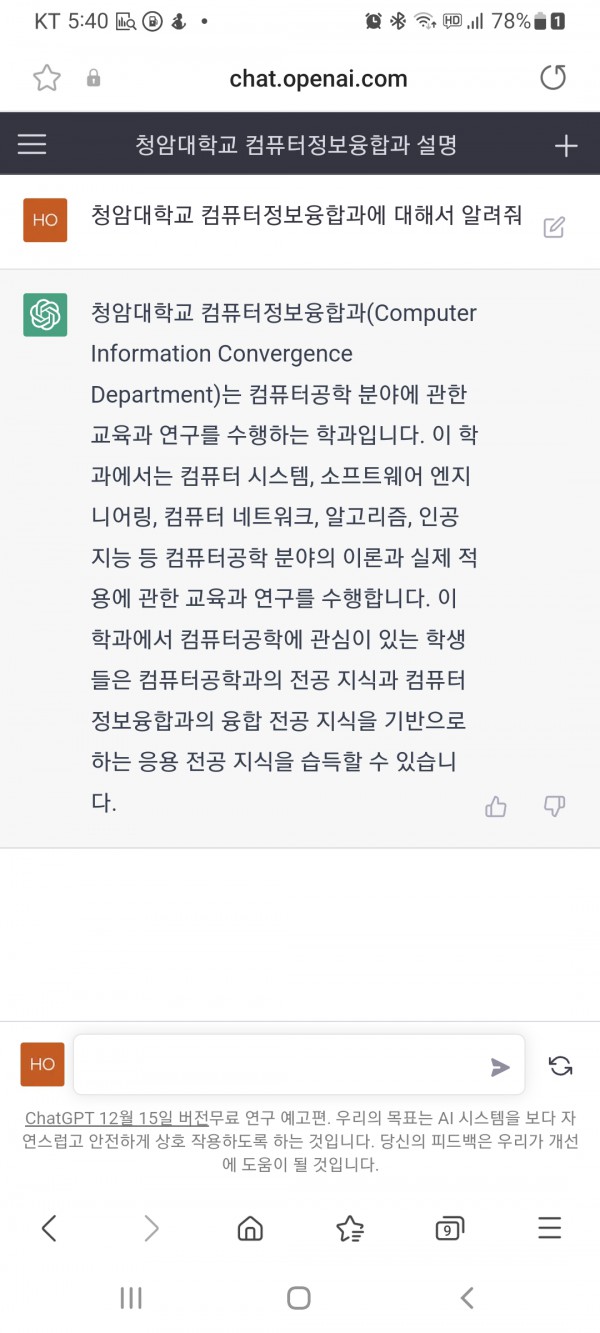Go back to the previous browser page
600x1333 pixels.
(x=49, y=1228)
